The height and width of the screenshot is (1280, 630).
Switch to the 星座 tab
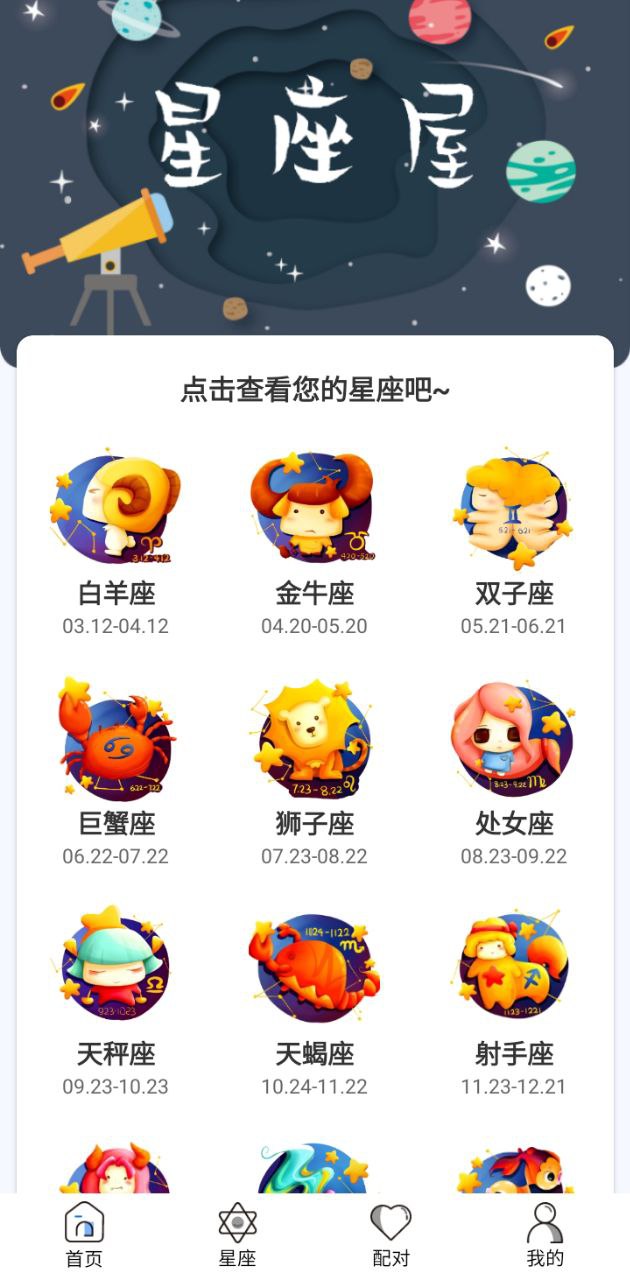point(237,1235)
